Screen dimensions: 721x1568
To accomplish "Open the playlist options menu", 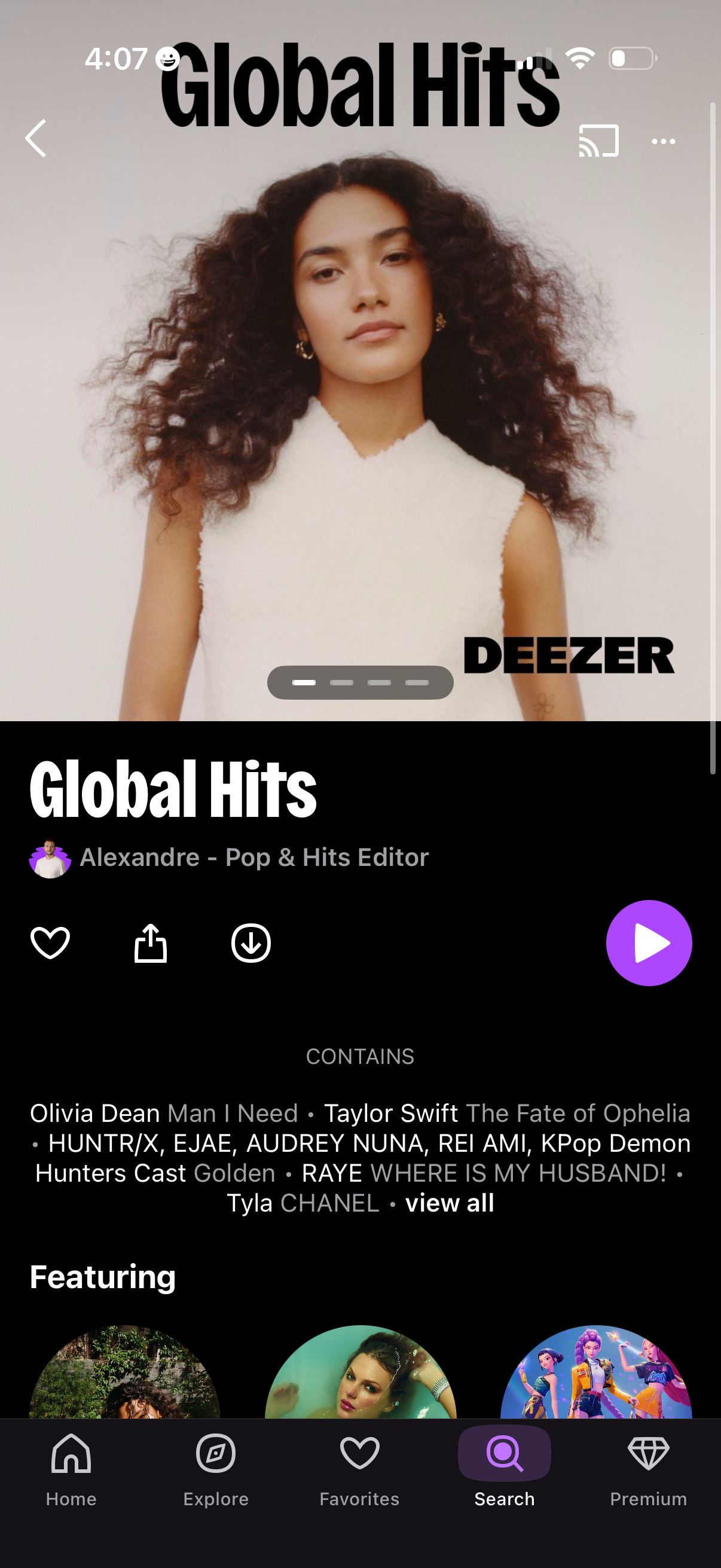I will coord(663,141).
